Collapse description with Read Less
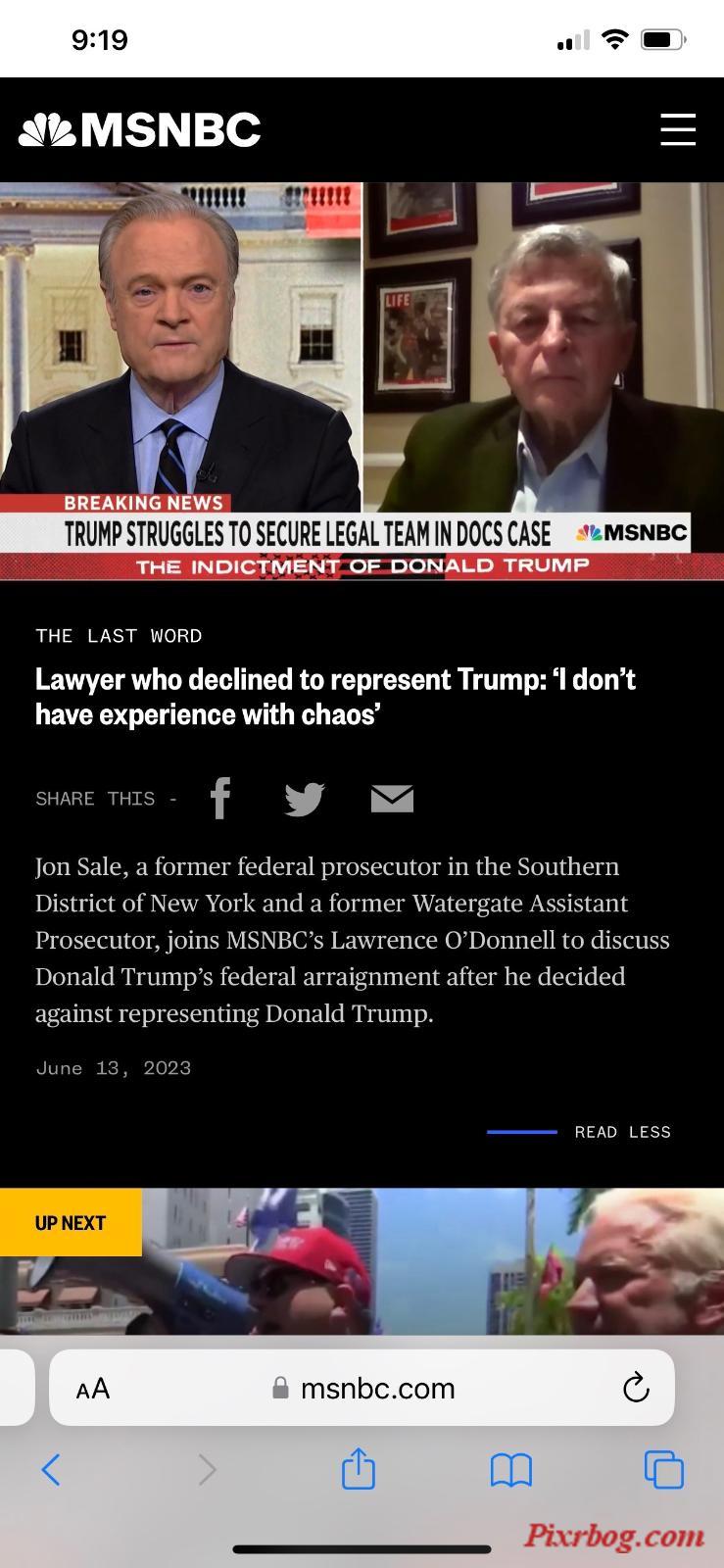 click(622, 1132)
